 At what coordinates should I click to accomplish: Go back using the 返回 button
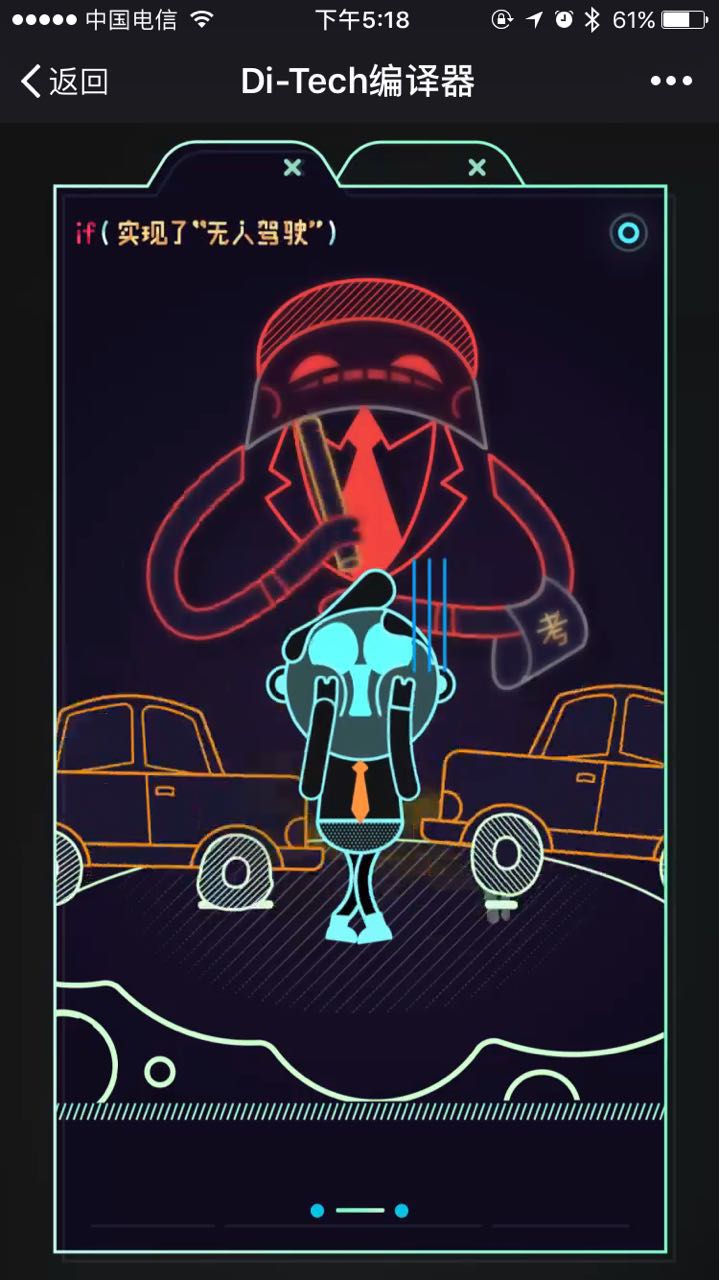pyautogui.click(x=64, y=81)
